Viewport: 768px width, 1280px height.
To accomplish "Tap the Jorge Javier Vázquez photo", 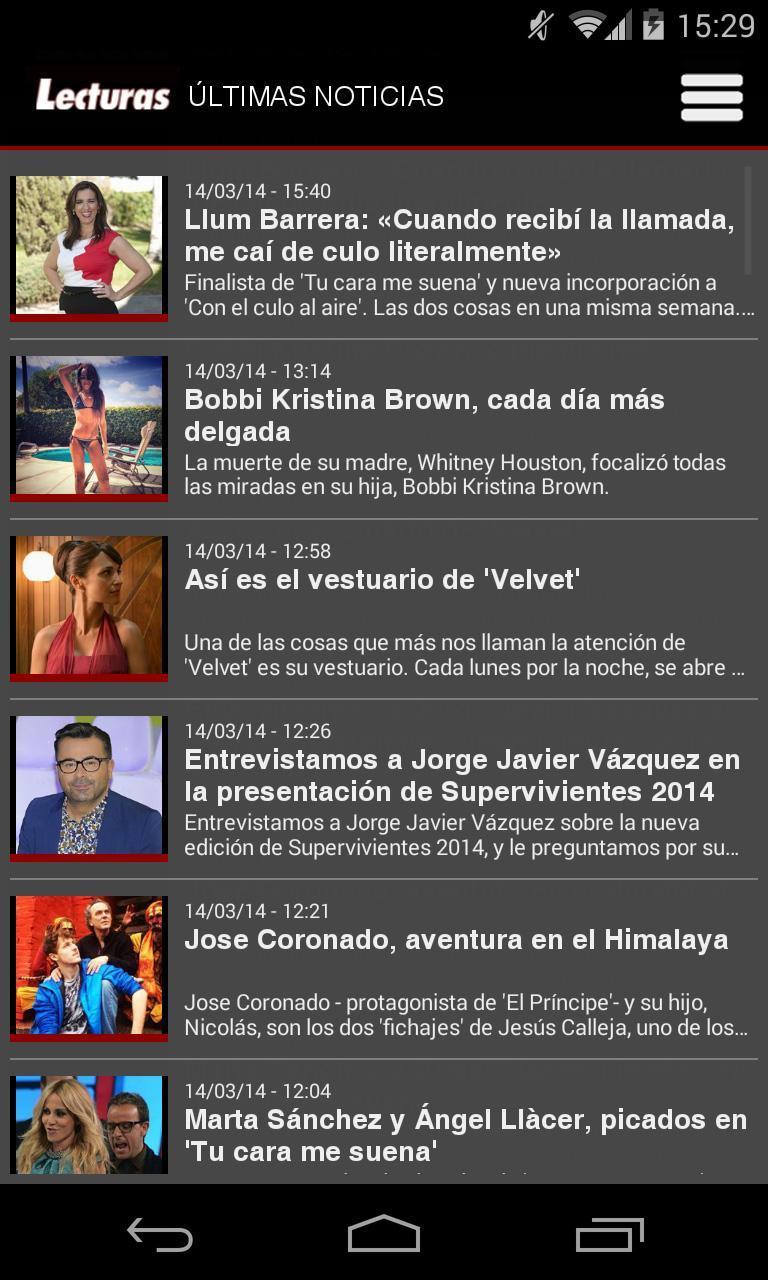I will (x=89, y=784).
